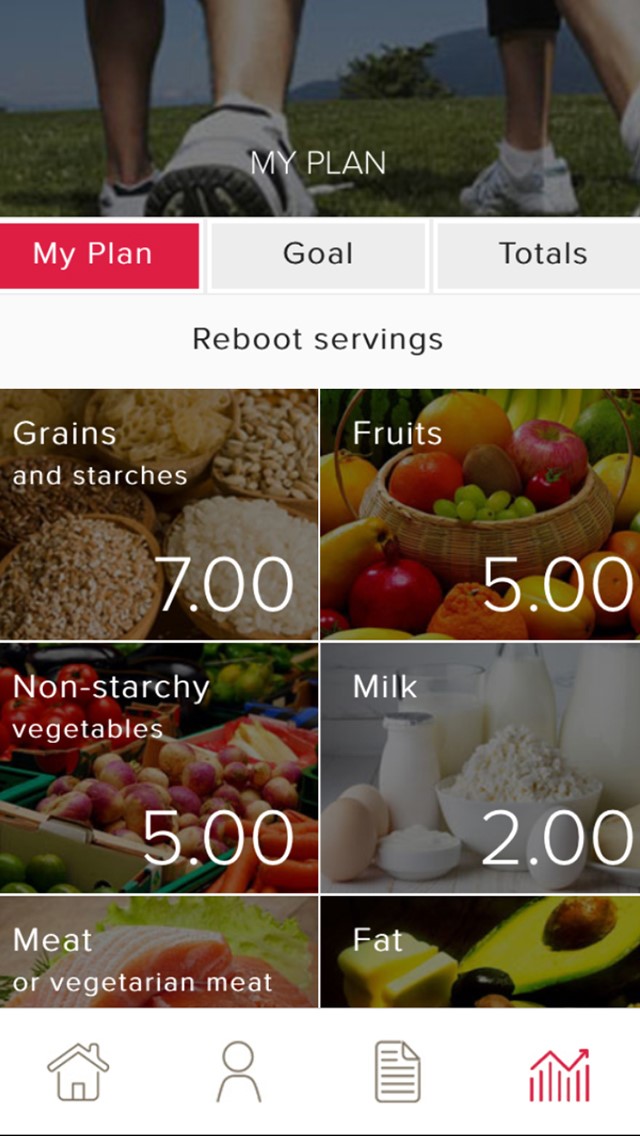640x1136 pixels.
Task: Open the profile person icon
Action: (238, 1072)
